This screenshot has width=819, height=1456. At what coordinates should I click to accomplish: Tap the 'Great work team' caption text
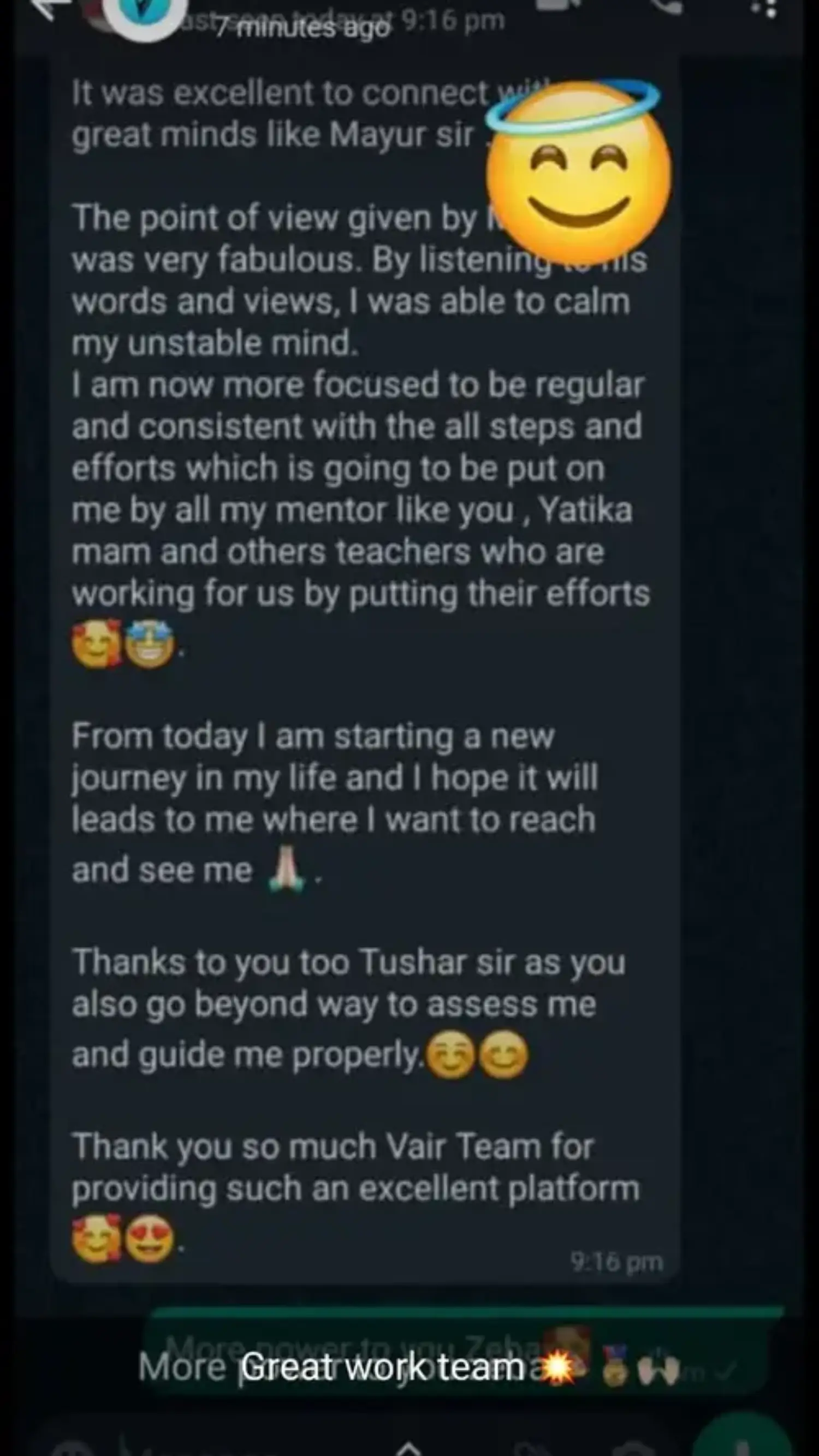click(380, 1367)
